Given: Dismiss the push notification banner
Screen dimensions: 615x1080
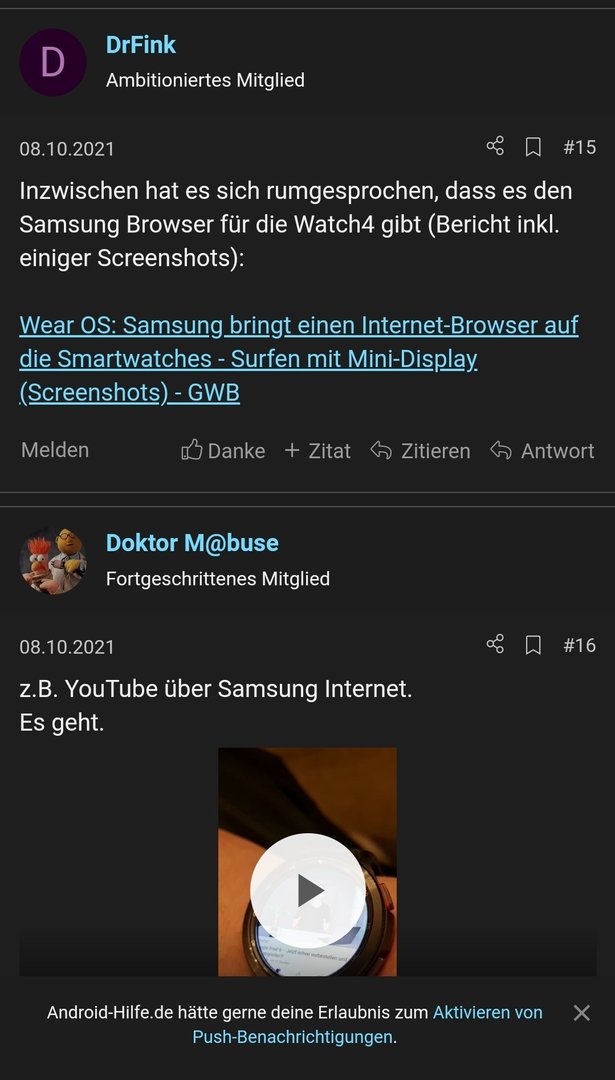Looking at the screenshot, I should [582, 1013].
